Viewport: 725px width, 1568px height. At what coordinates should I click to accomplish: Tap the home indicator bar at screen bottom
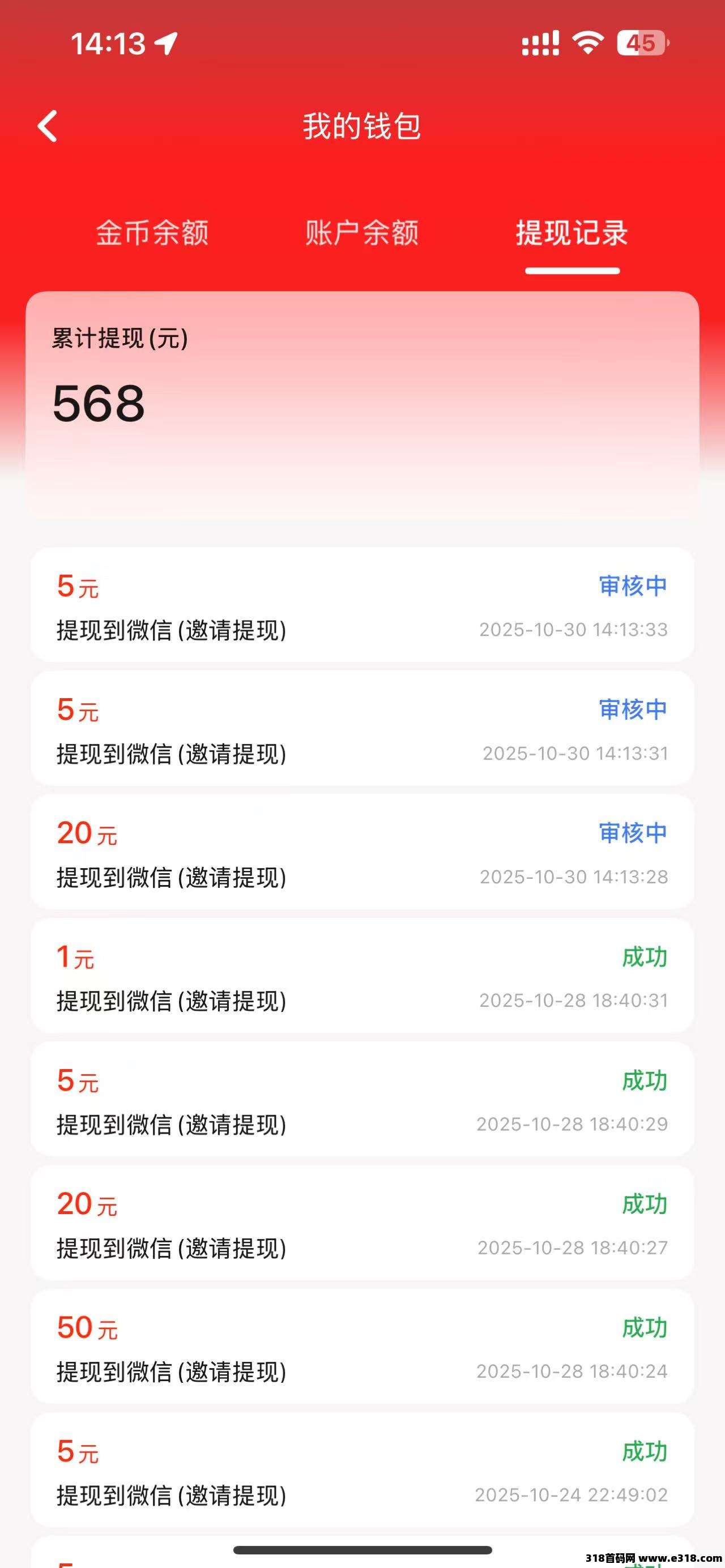[362, 1549]
